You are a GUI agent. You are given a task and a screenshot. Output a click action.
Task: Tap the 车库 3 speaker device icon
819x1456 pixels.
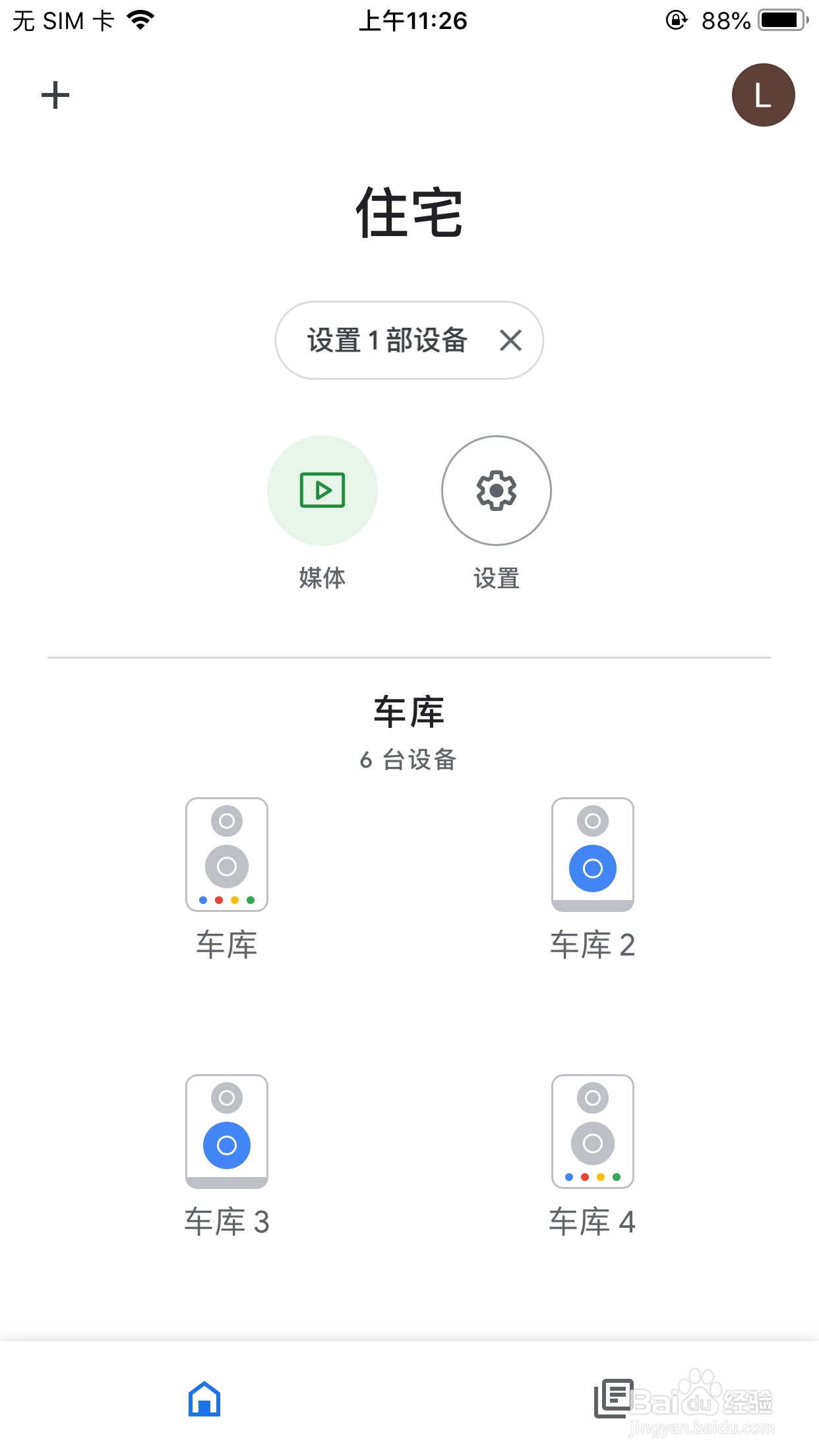pyautogui.click(x=227, y=1132)
